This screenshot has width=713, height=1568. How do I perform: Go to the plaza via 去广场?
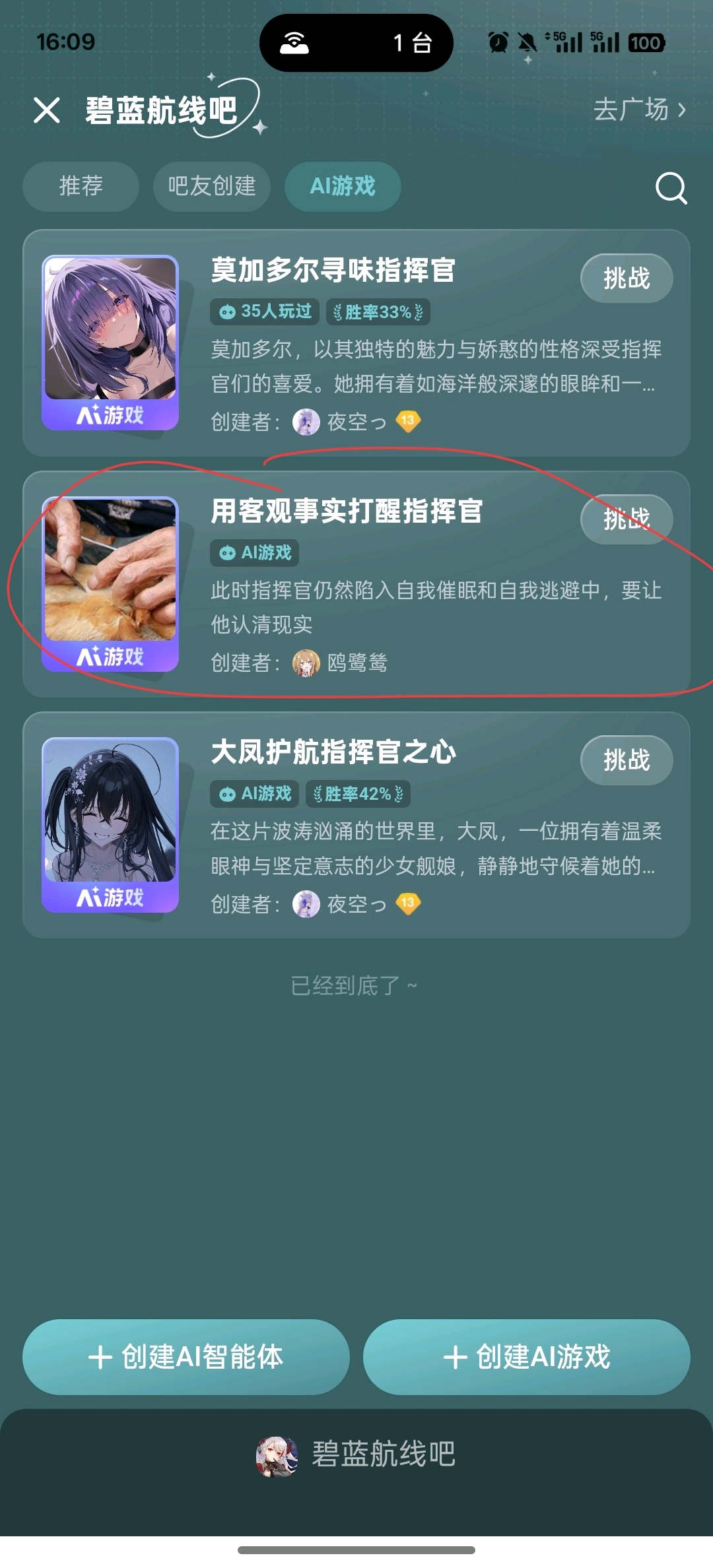coord(639,110)
